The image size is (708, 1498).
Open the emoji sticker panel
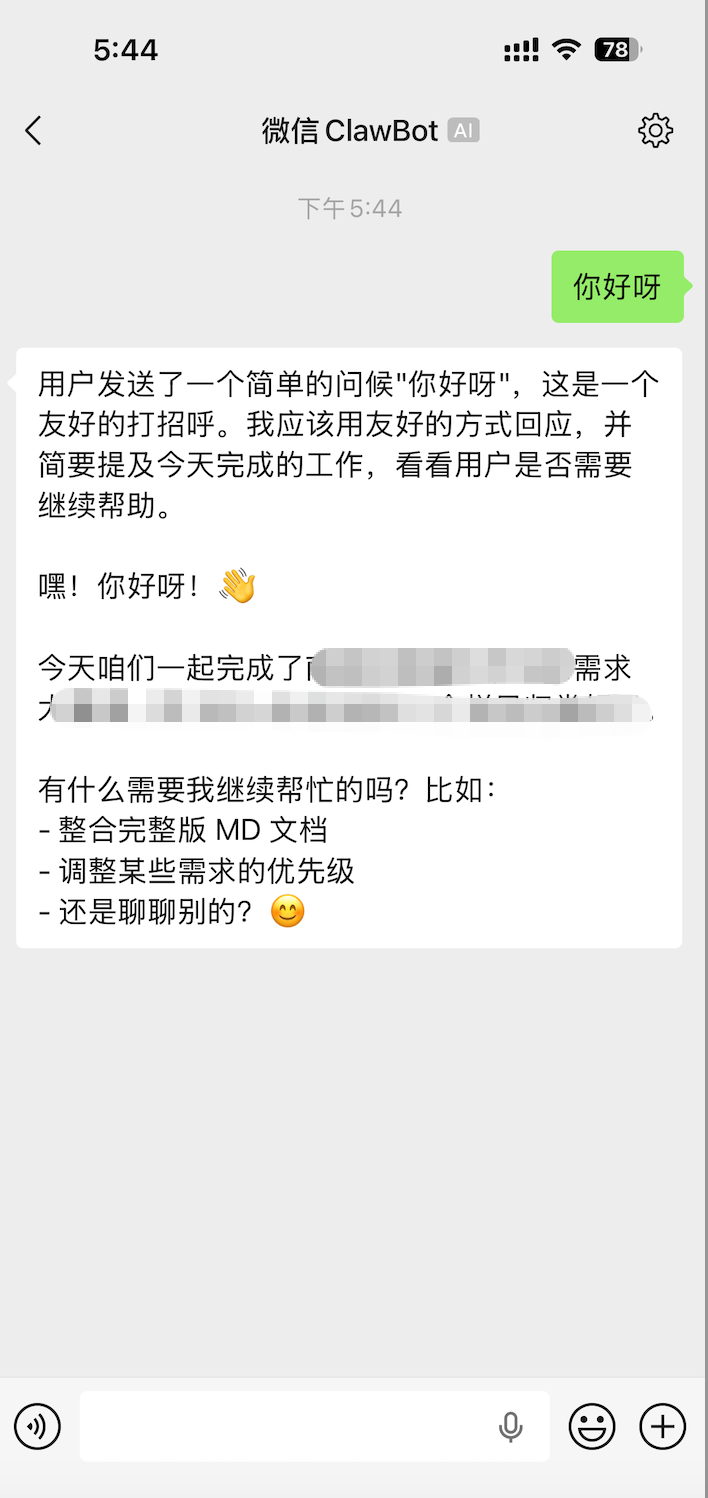592,1426
